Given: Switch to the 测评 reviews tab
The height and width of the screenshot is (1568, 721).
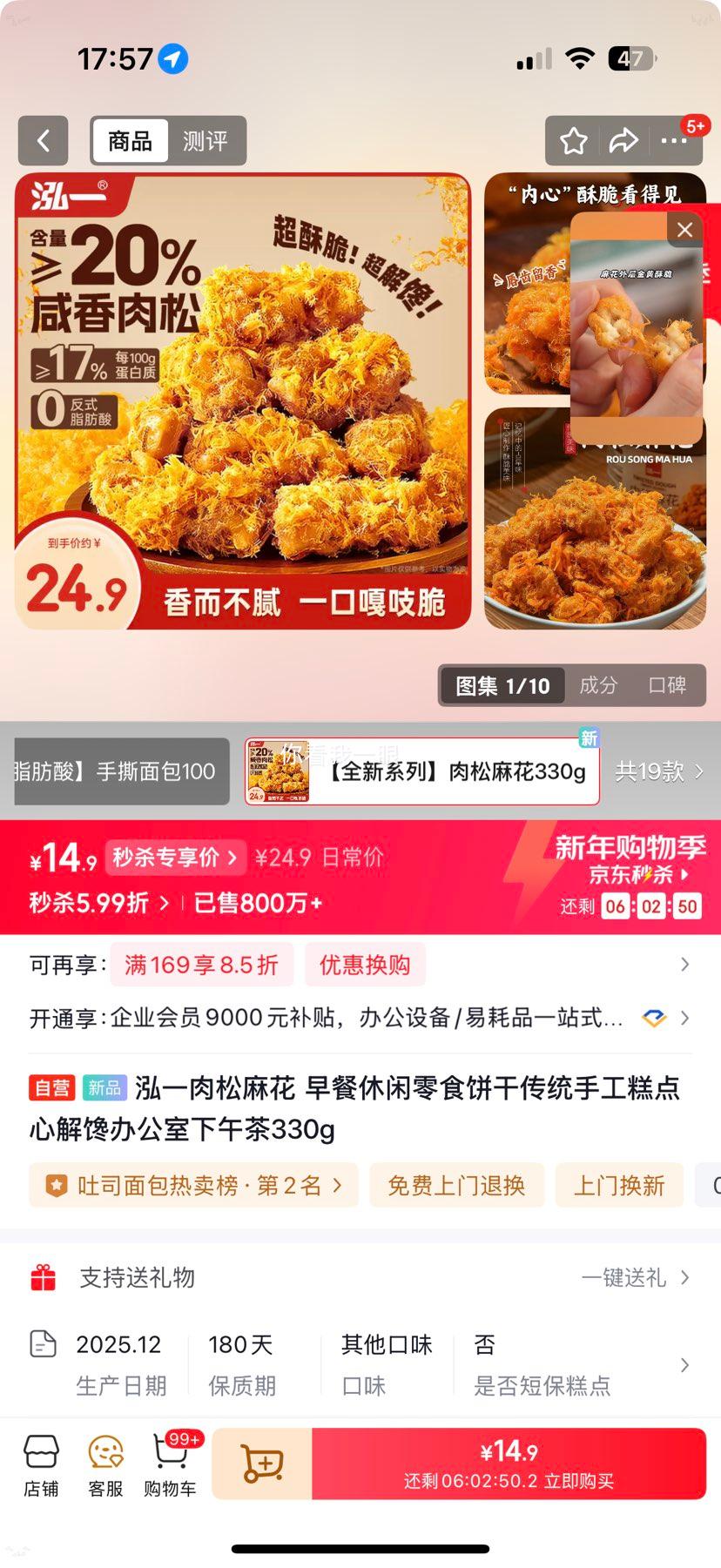Looking at the screenshot, I should coord(206,140).
